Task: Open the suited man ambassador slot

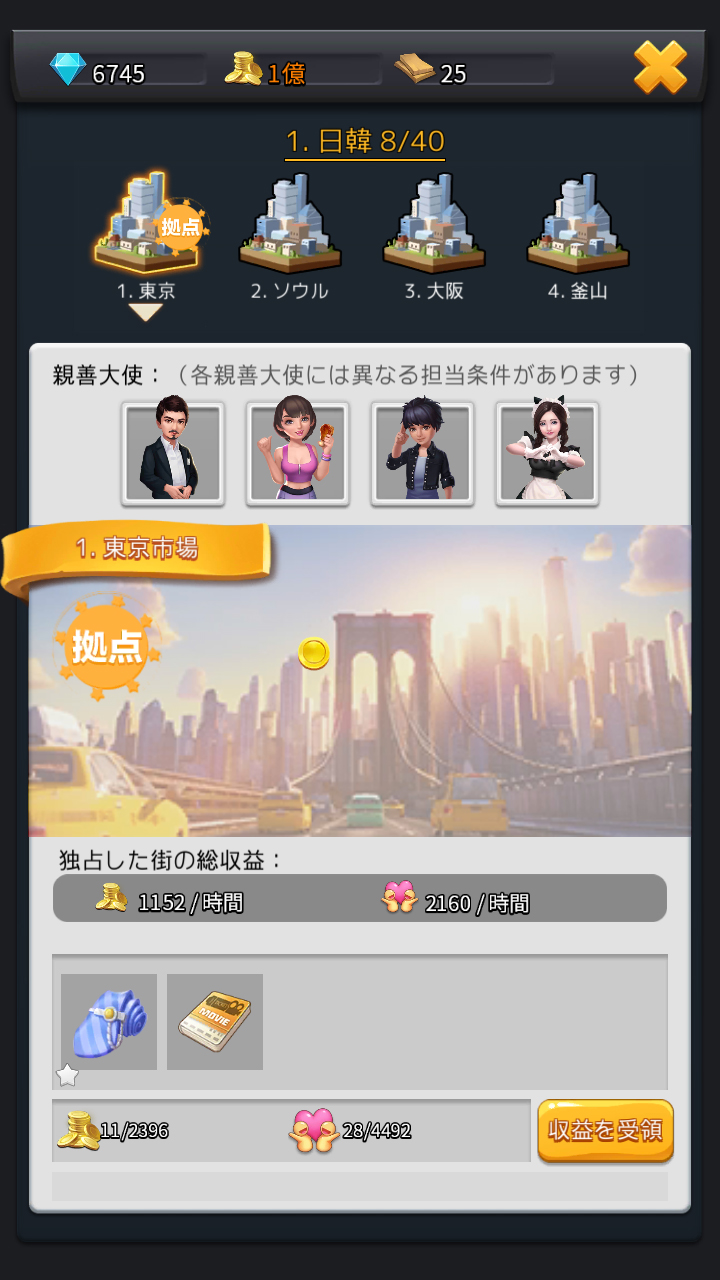Action: [172, 453]
